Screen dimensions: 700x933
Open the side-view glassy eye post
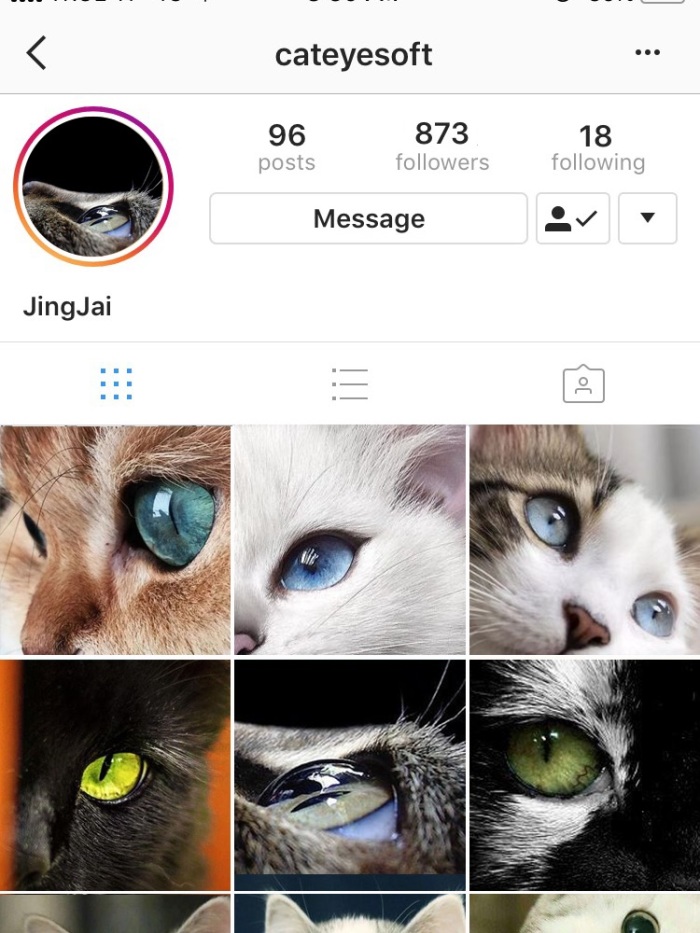[x=349, y=774]
